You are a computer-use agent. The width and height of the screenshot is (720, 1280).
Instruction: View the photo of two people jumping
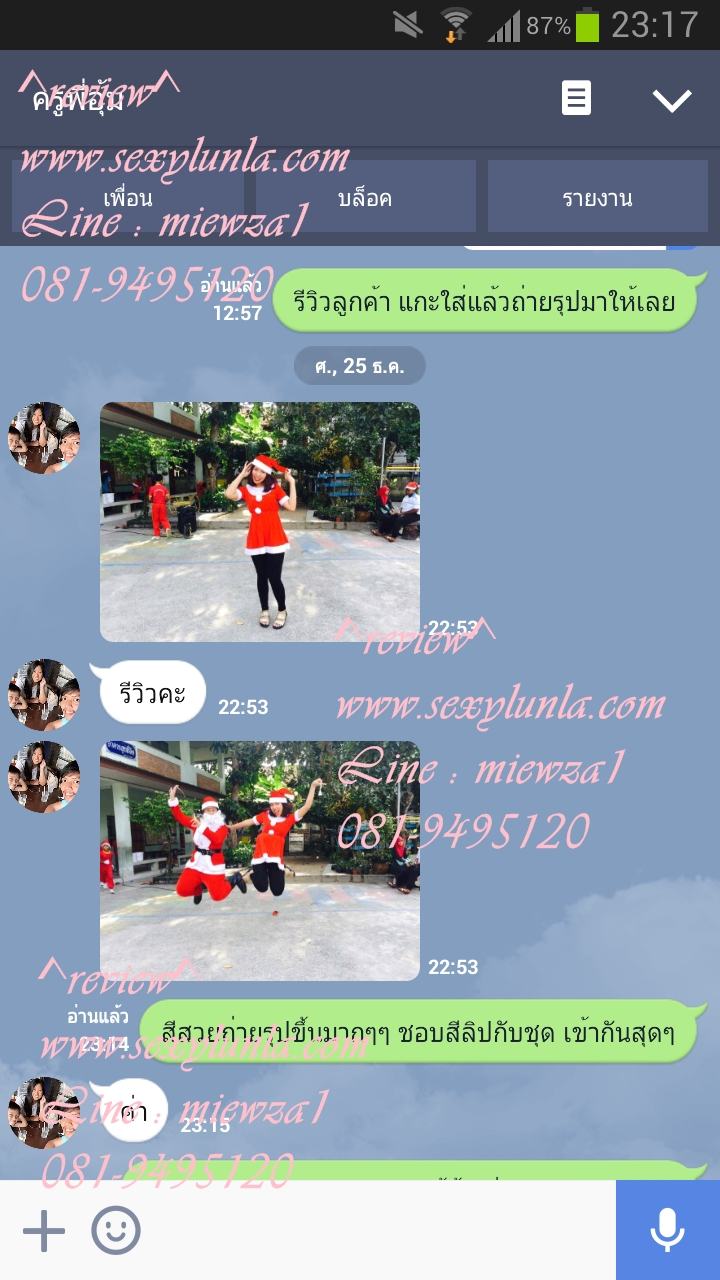coord(260,860)
